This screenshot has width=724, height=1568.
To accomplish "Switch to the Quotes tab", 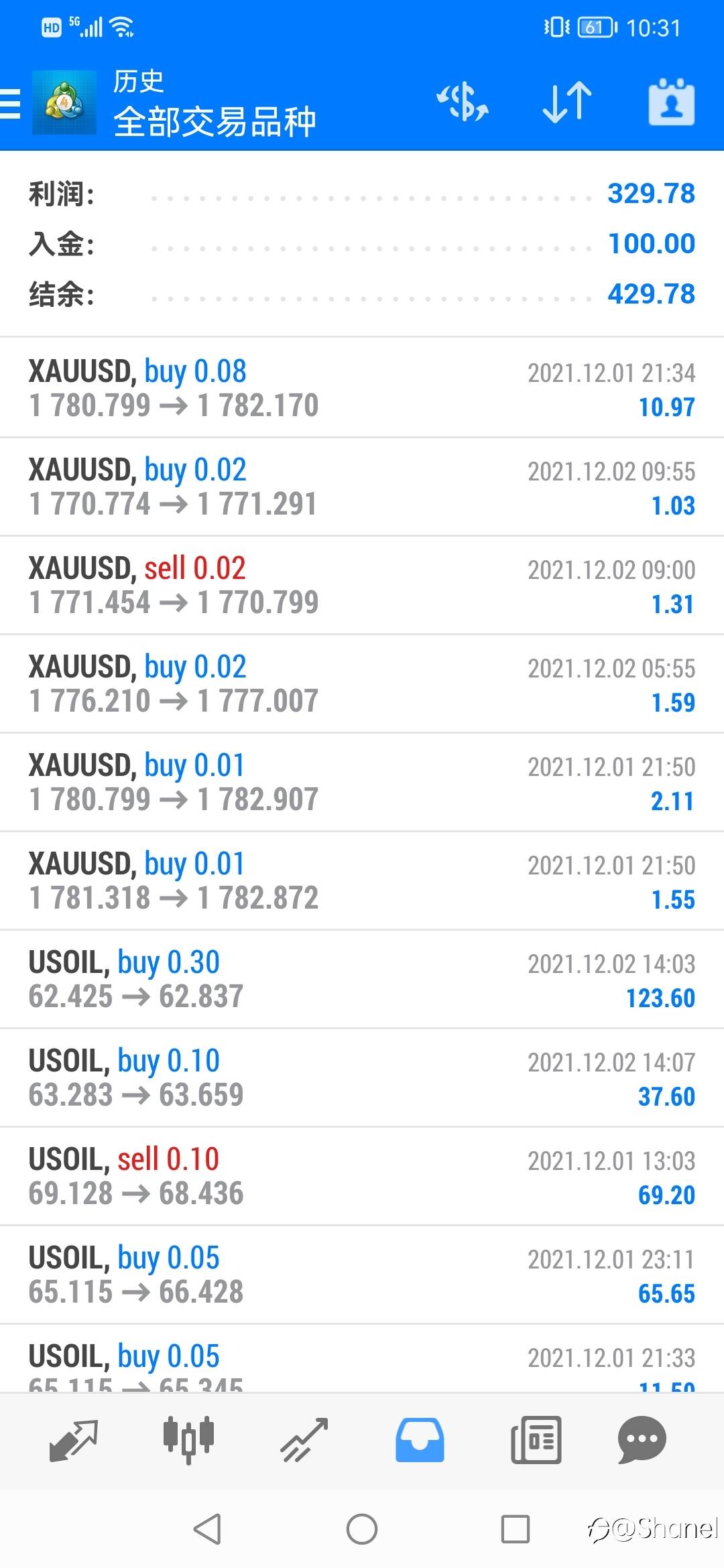I will (x=74, y=1439).
